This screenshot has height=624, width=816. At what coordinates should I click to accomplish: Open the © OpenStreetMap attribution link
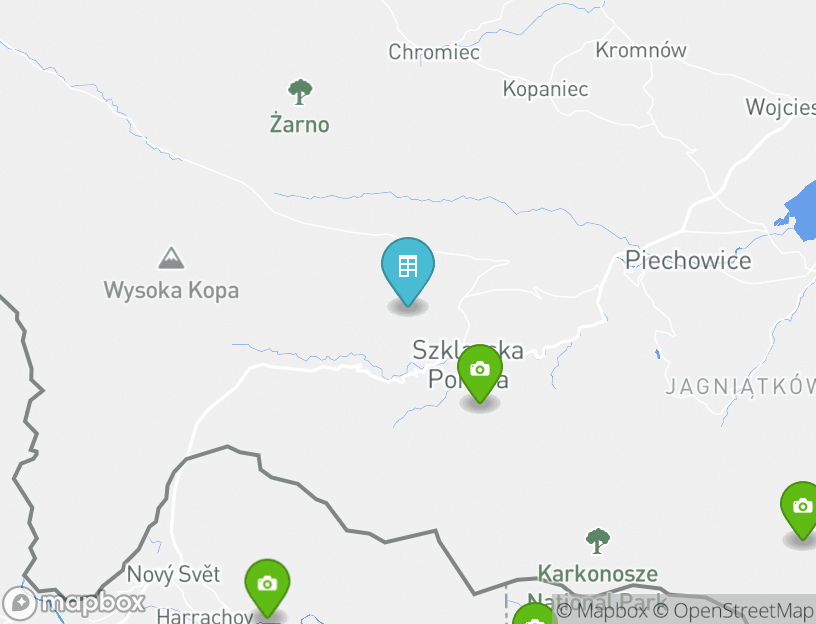tap(733, 610)
